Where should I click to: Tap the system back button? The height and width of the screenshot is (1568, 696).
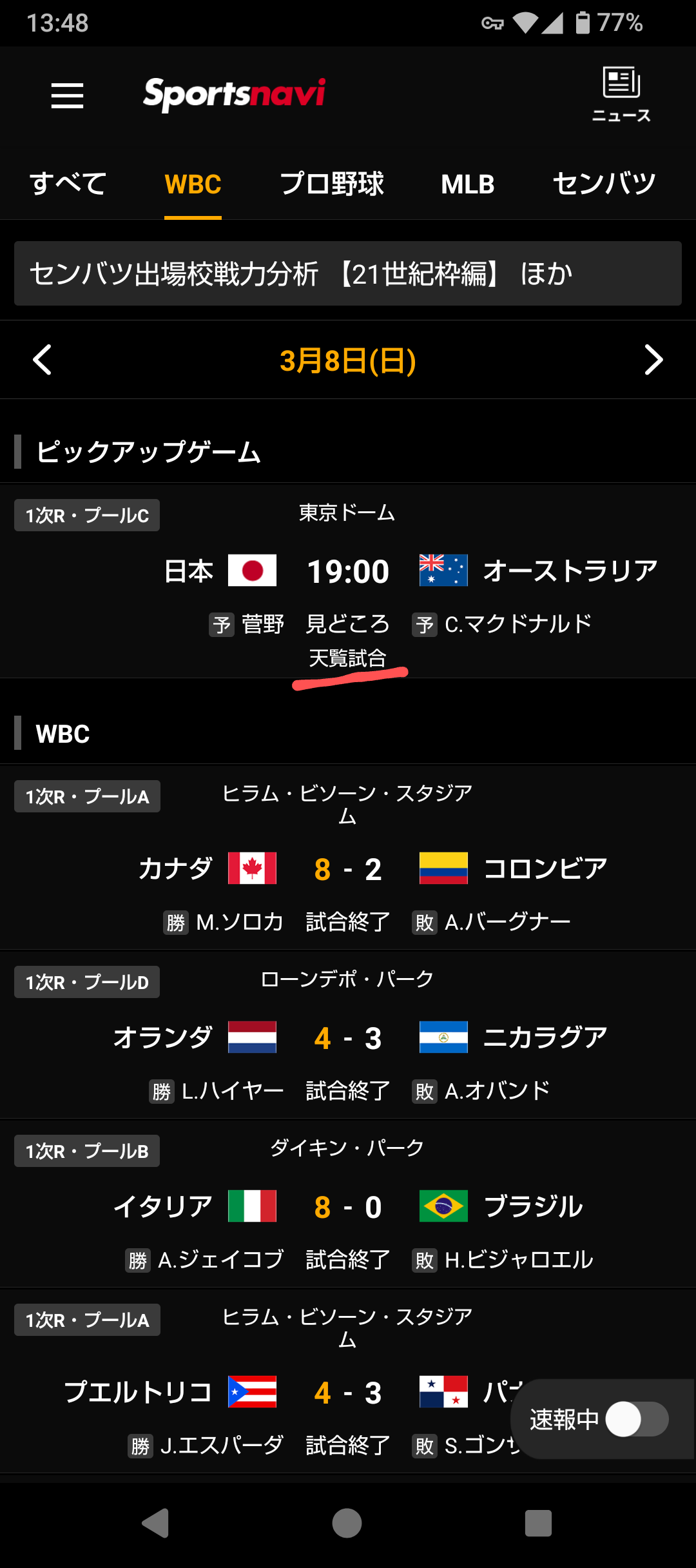pos(156,1523)
